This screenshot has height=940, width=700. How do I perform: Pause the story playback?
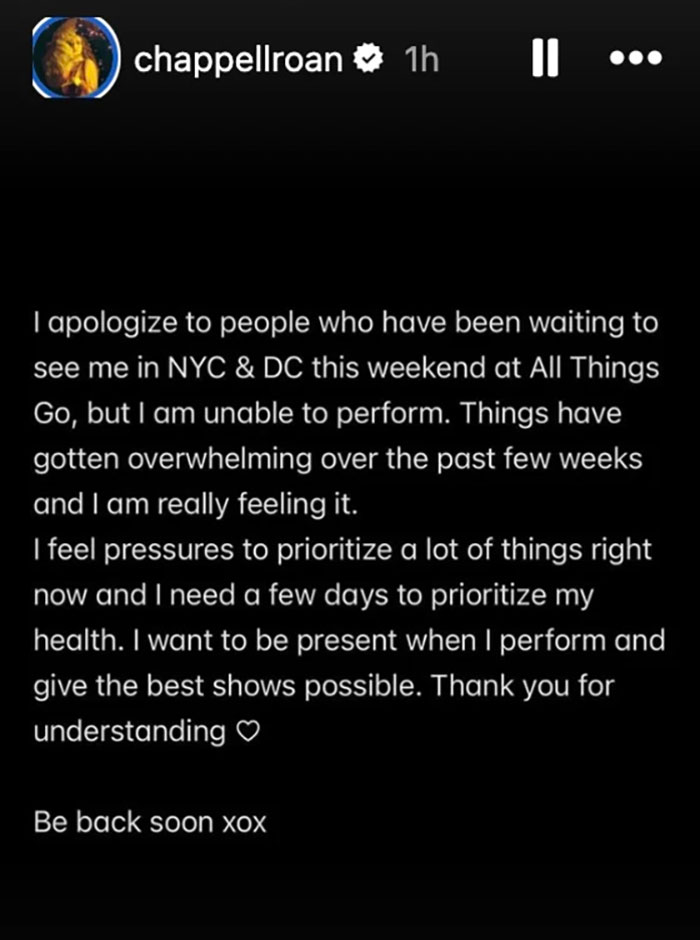pos(544,59)
